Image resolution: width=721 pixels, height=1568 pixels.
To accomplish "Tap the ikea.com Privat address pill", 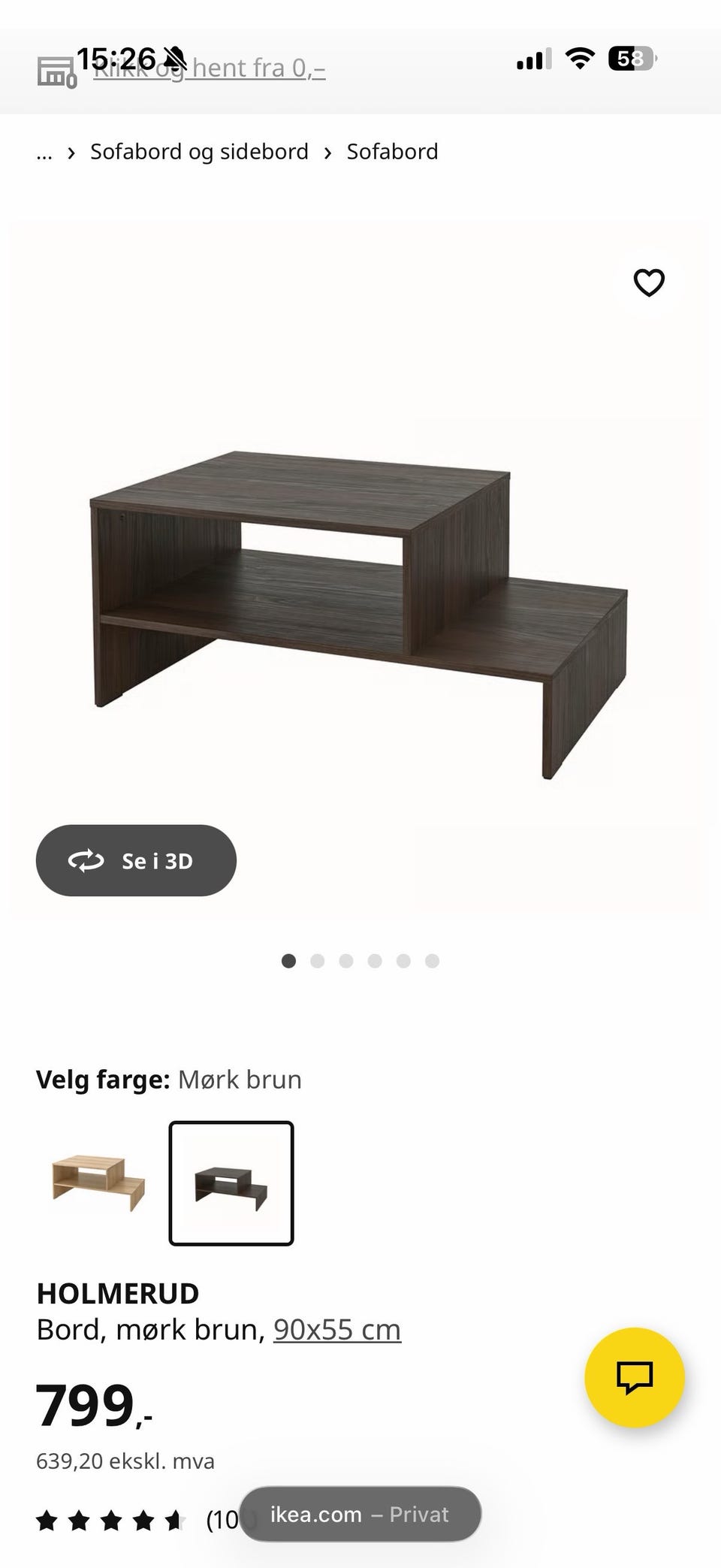I will pyautogui.click(x=360, y=1514).
